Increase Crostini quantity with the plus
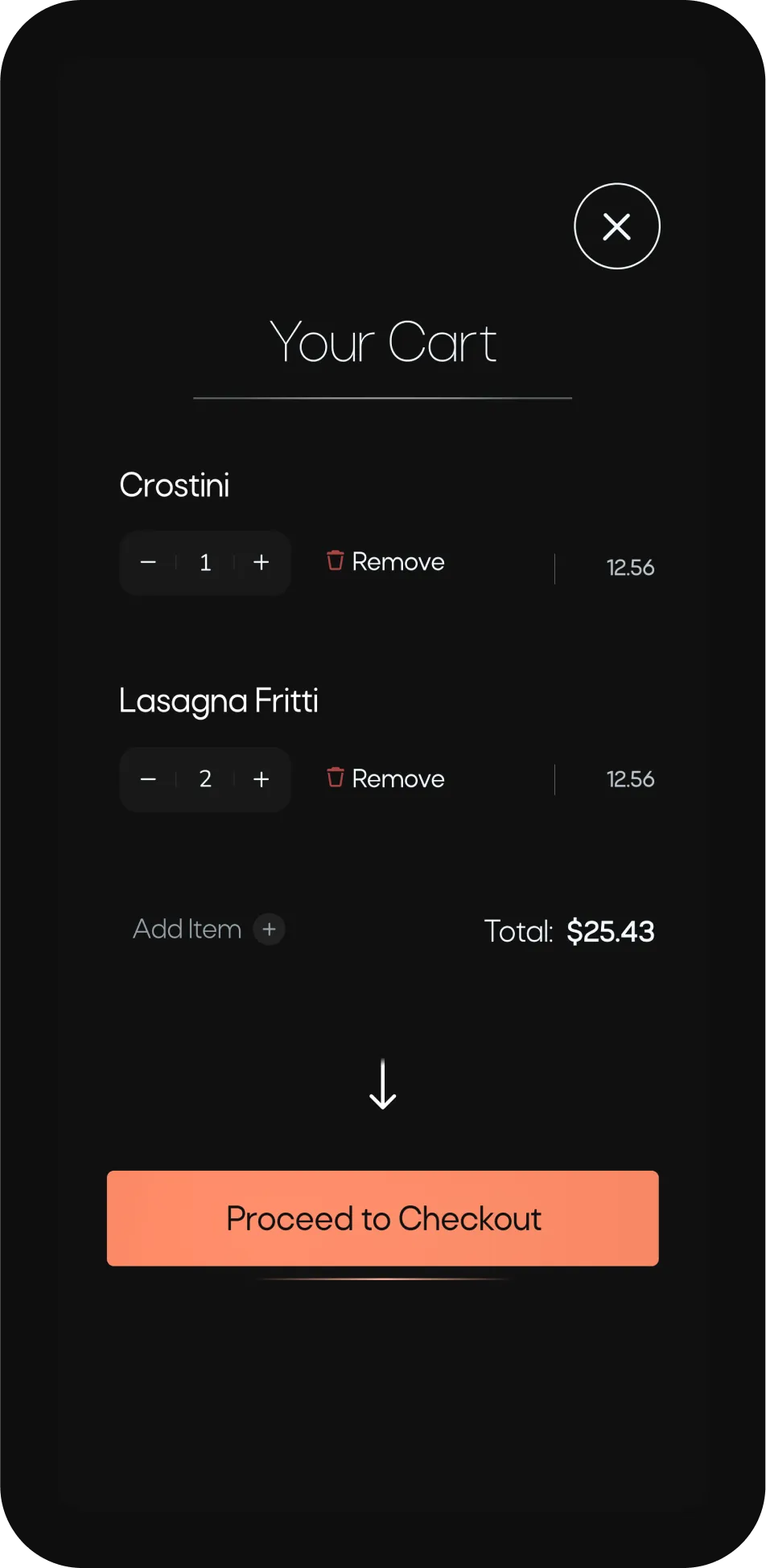The height and width of the screenshot is (1568, 766). [x=261, y=562]
